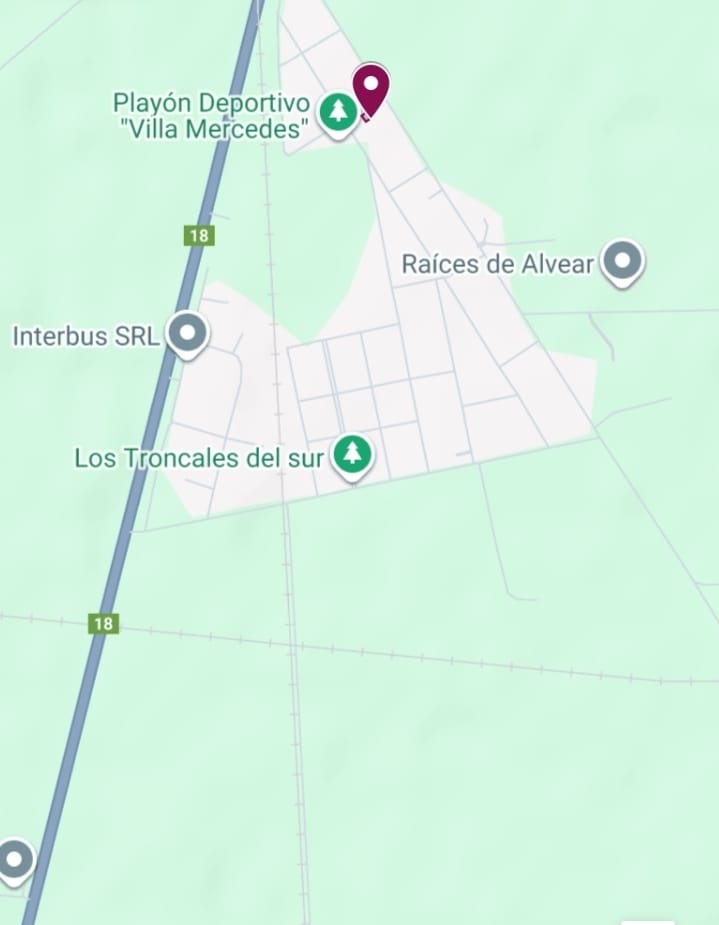Image resolution: width=719 pixels, height=925 pixels.
Task: Open Playón Deportivo "Villa Mercedes" park marker
Action: [x=338, y=111]
